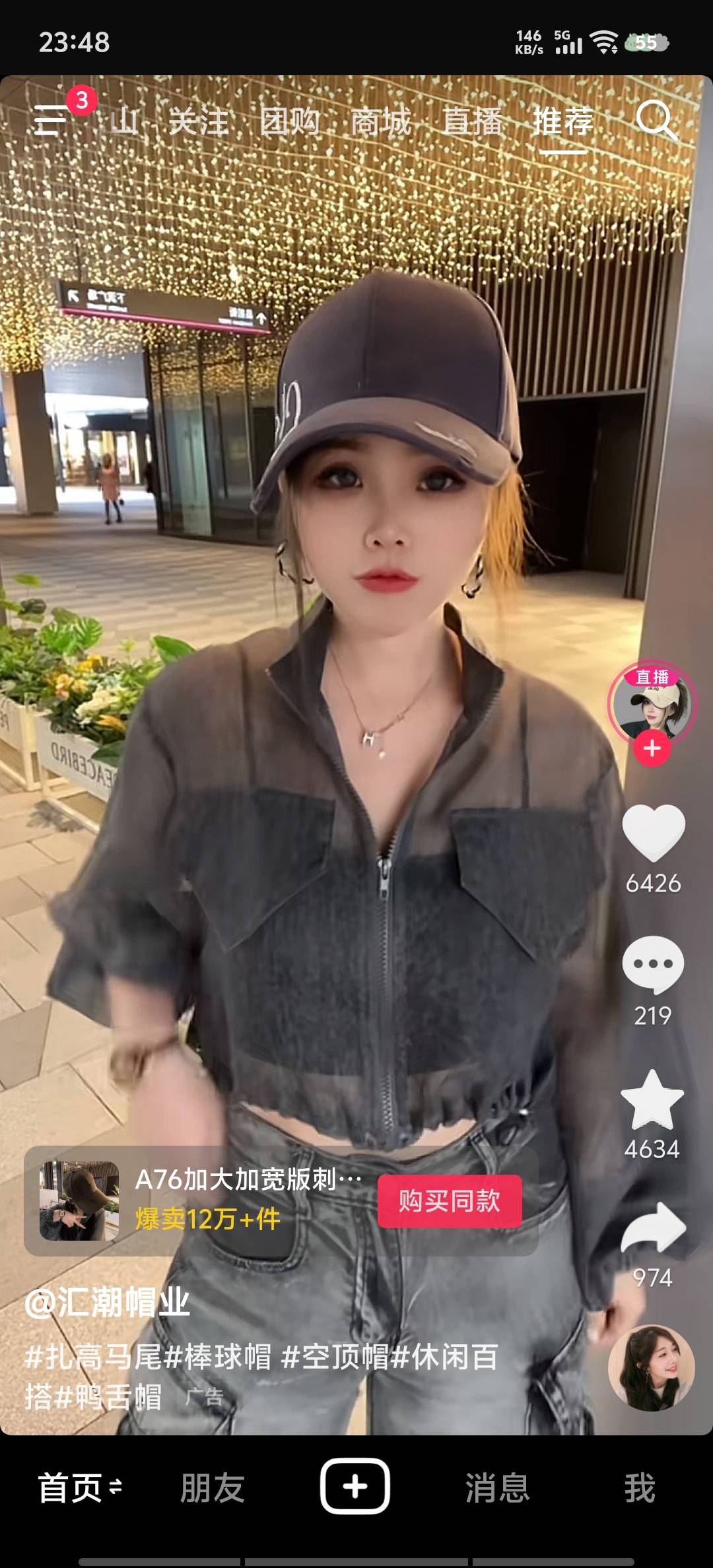Open the side drawer menu
This screenshot has height=1568, width=713.
click(51, 120)
